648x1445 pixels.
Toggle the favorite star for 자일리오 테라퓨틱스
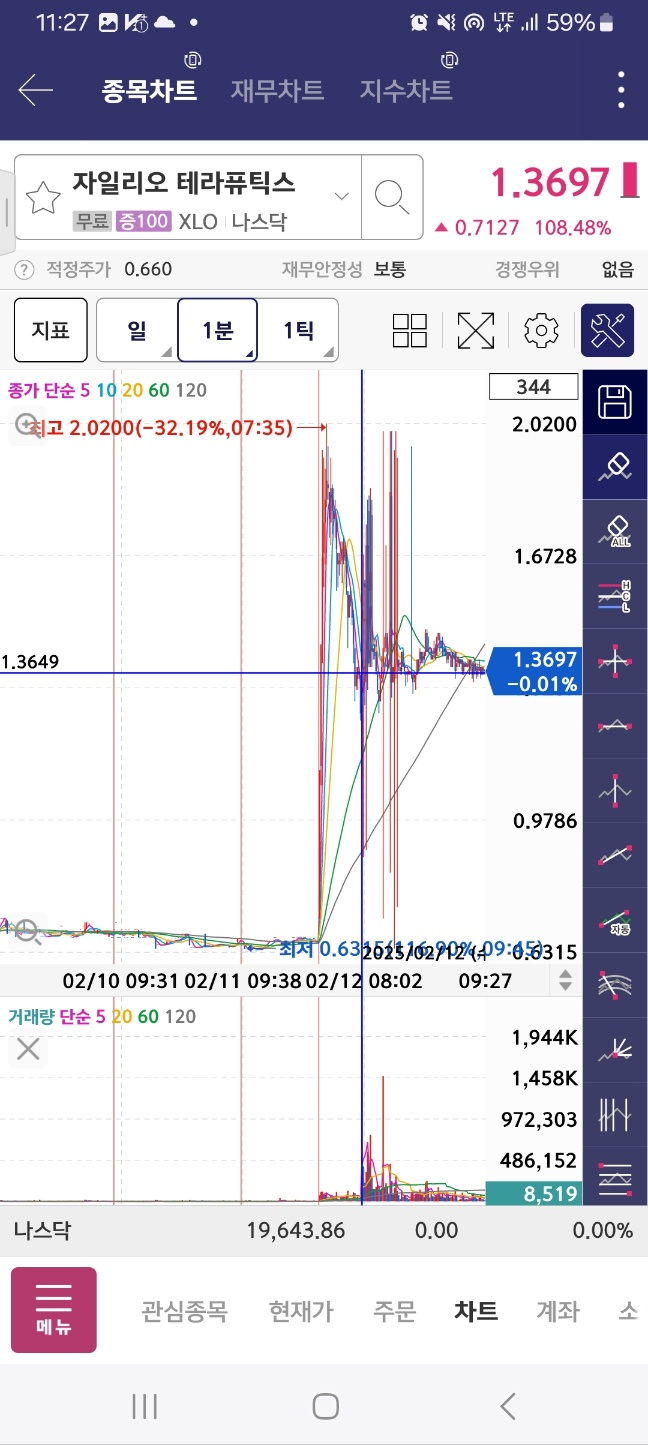[x=43, y=198]
